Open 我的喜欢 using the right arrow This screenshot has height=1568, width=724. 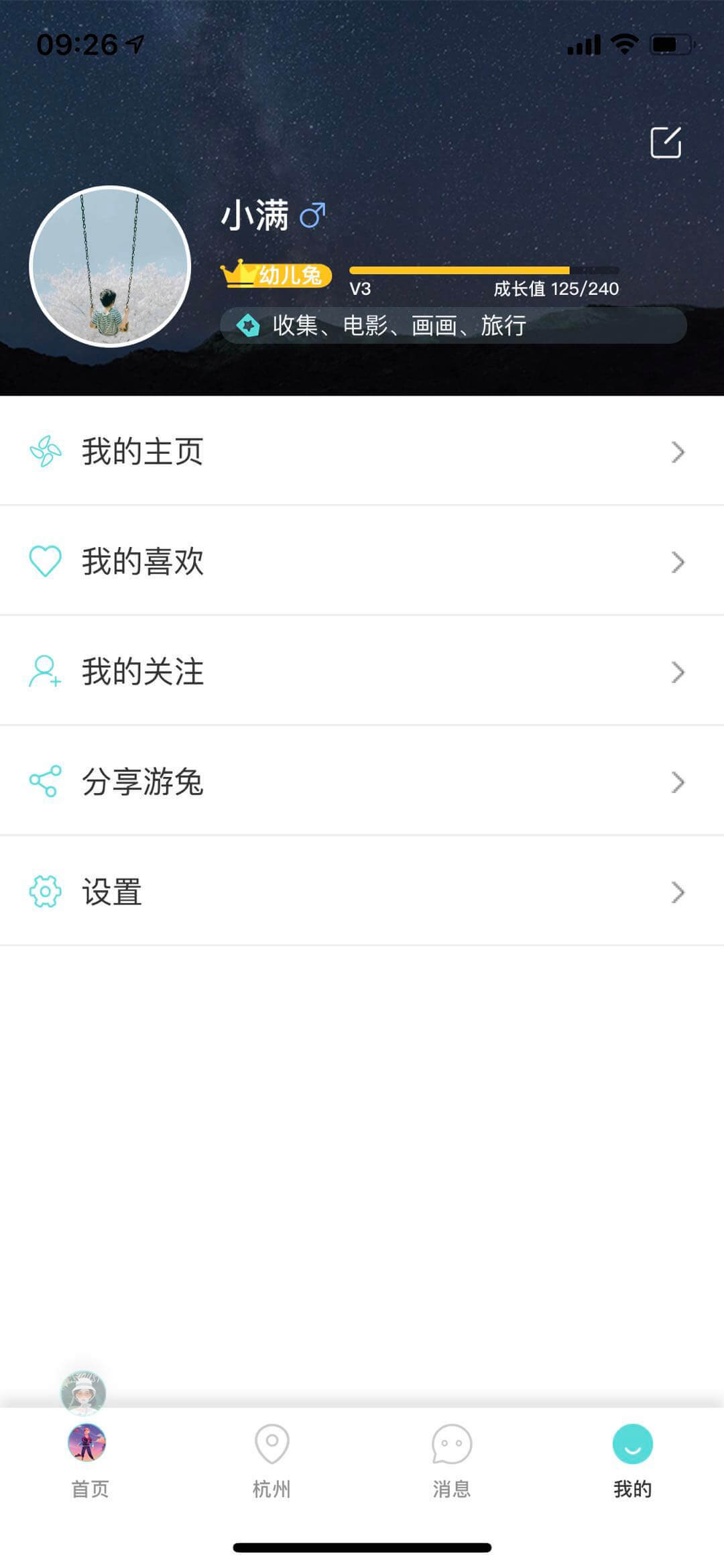click(678, 562)
